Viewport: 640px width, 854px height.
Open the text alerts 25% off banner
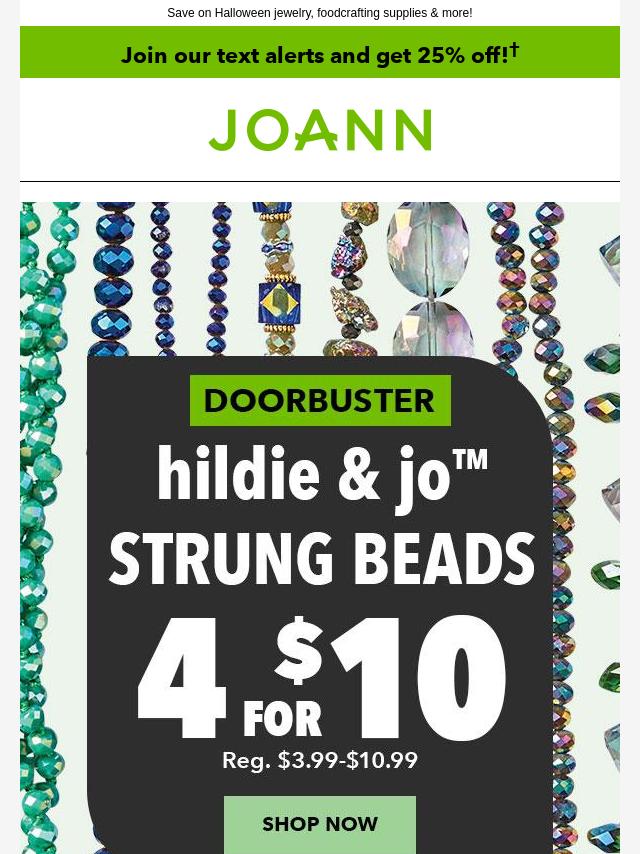(320, 54)
